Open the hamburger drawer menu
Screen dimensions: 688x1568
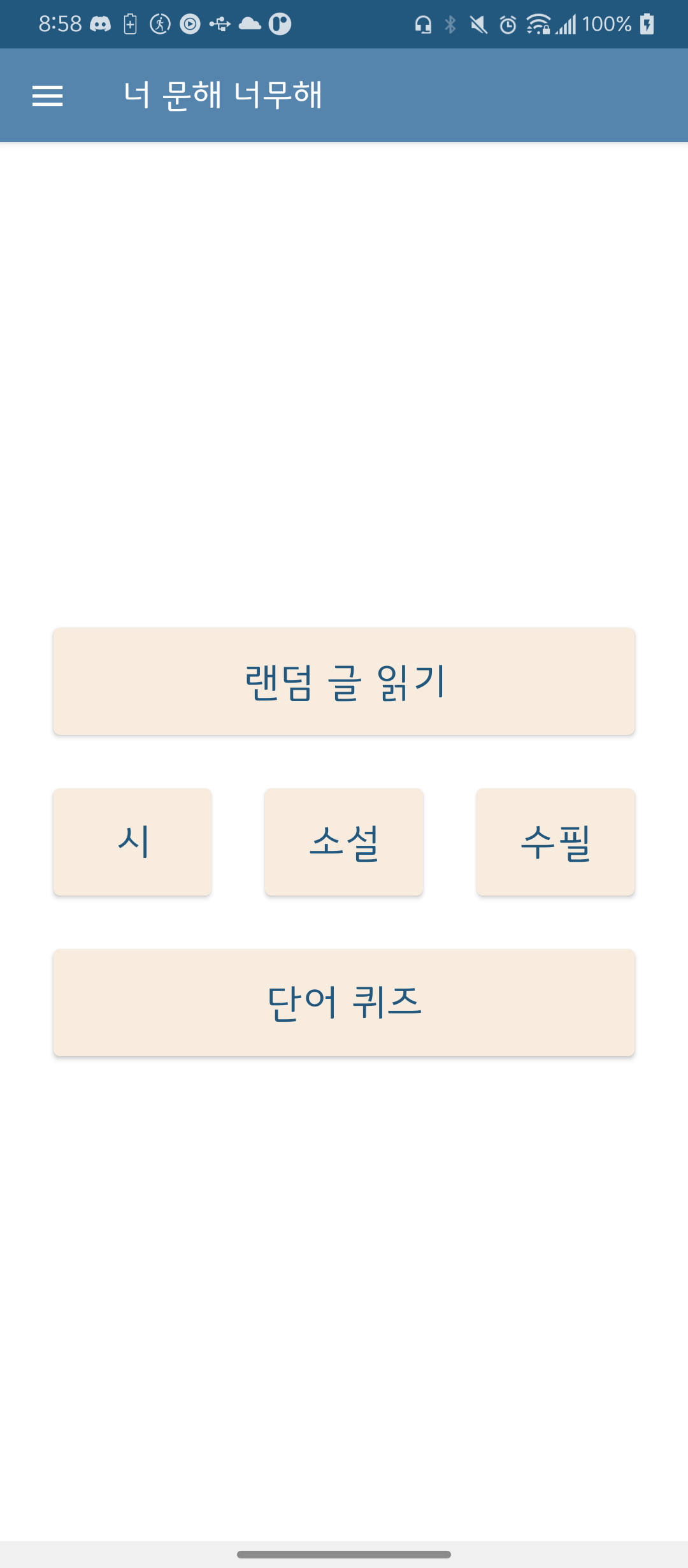48,96
